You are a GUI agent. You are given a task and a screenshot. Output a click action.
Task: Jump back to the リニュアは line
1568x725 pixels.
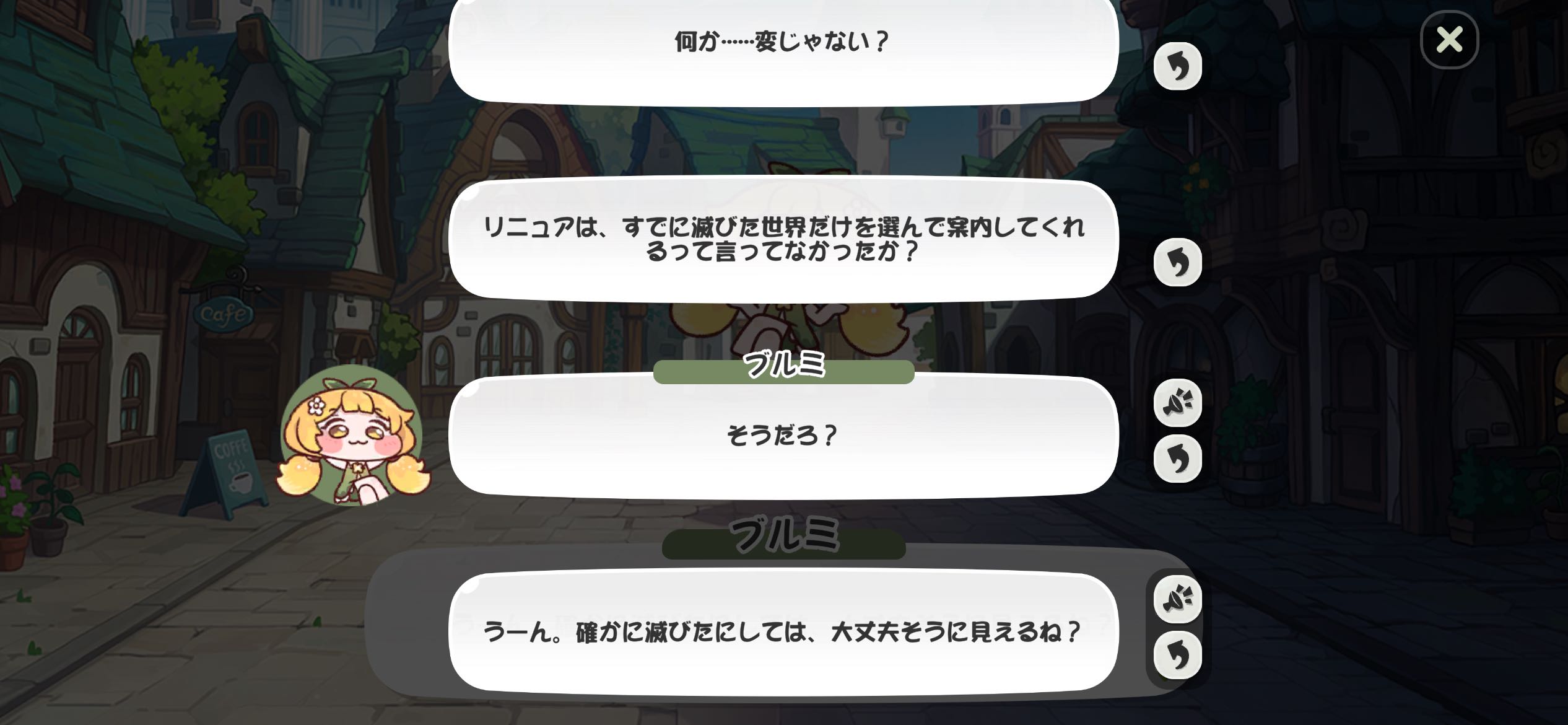(x=1177, y=262)
